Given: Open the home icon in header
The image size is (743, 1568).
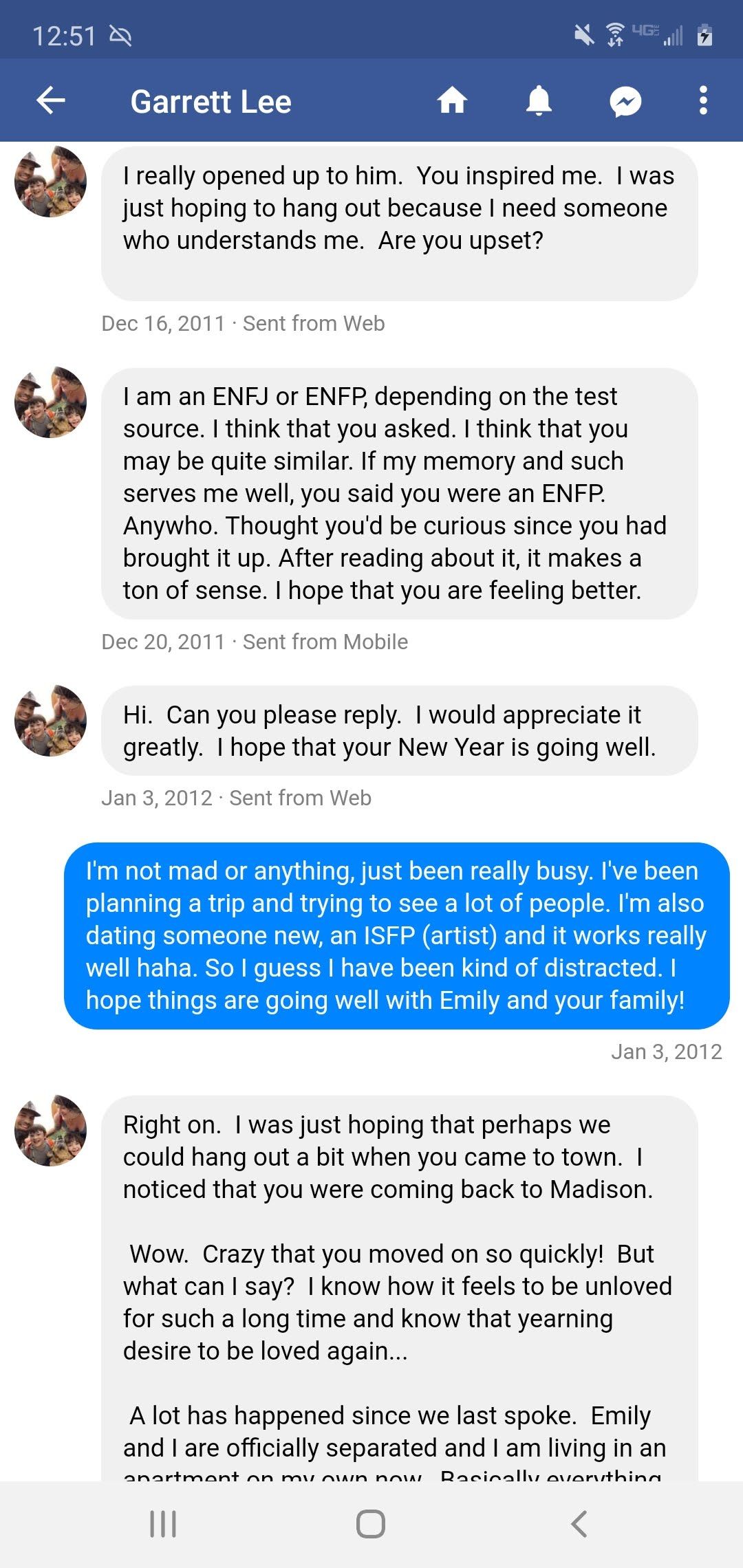Looking at the screenshot, I should click(x=452, y=100).
